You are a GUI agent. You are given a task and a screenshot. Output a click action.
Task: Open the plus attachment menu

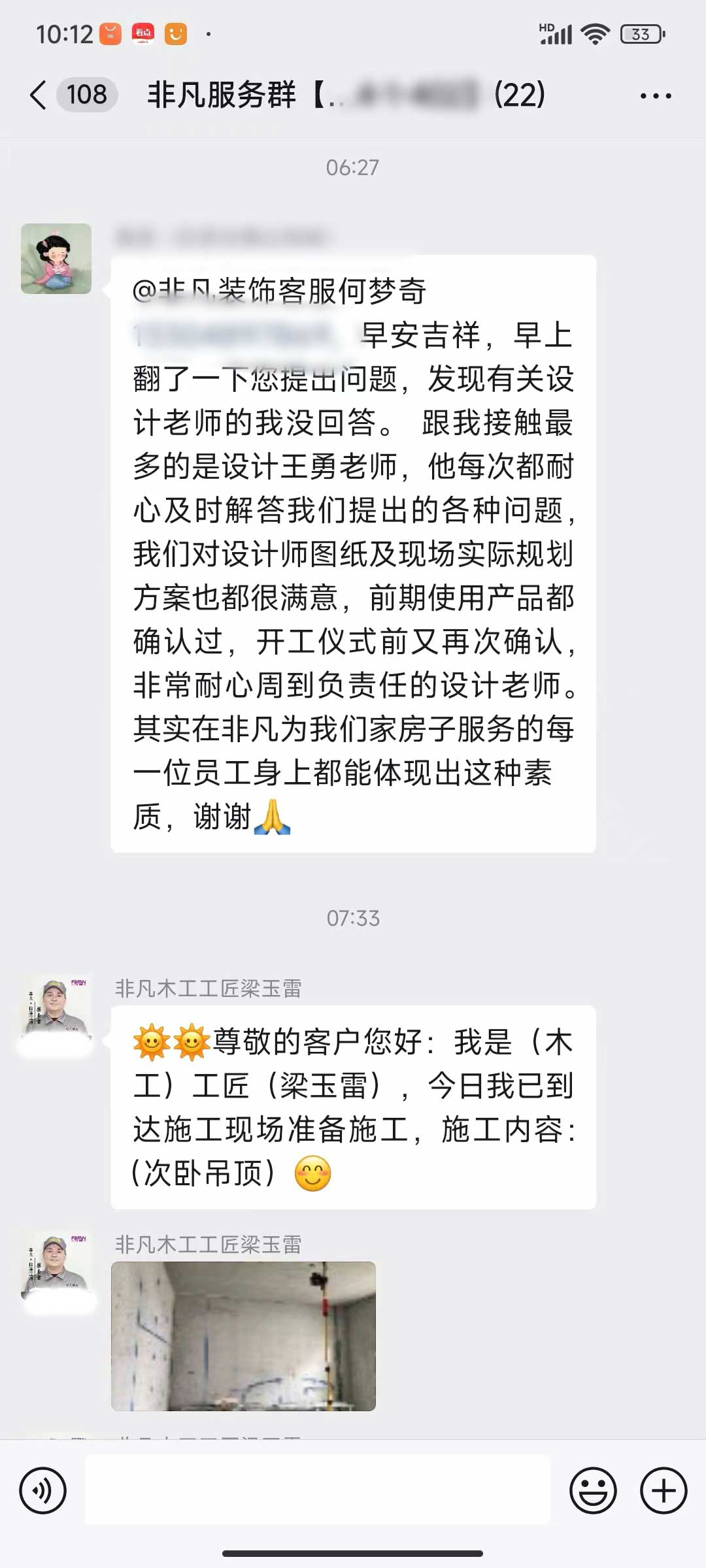click(664, 1491)
